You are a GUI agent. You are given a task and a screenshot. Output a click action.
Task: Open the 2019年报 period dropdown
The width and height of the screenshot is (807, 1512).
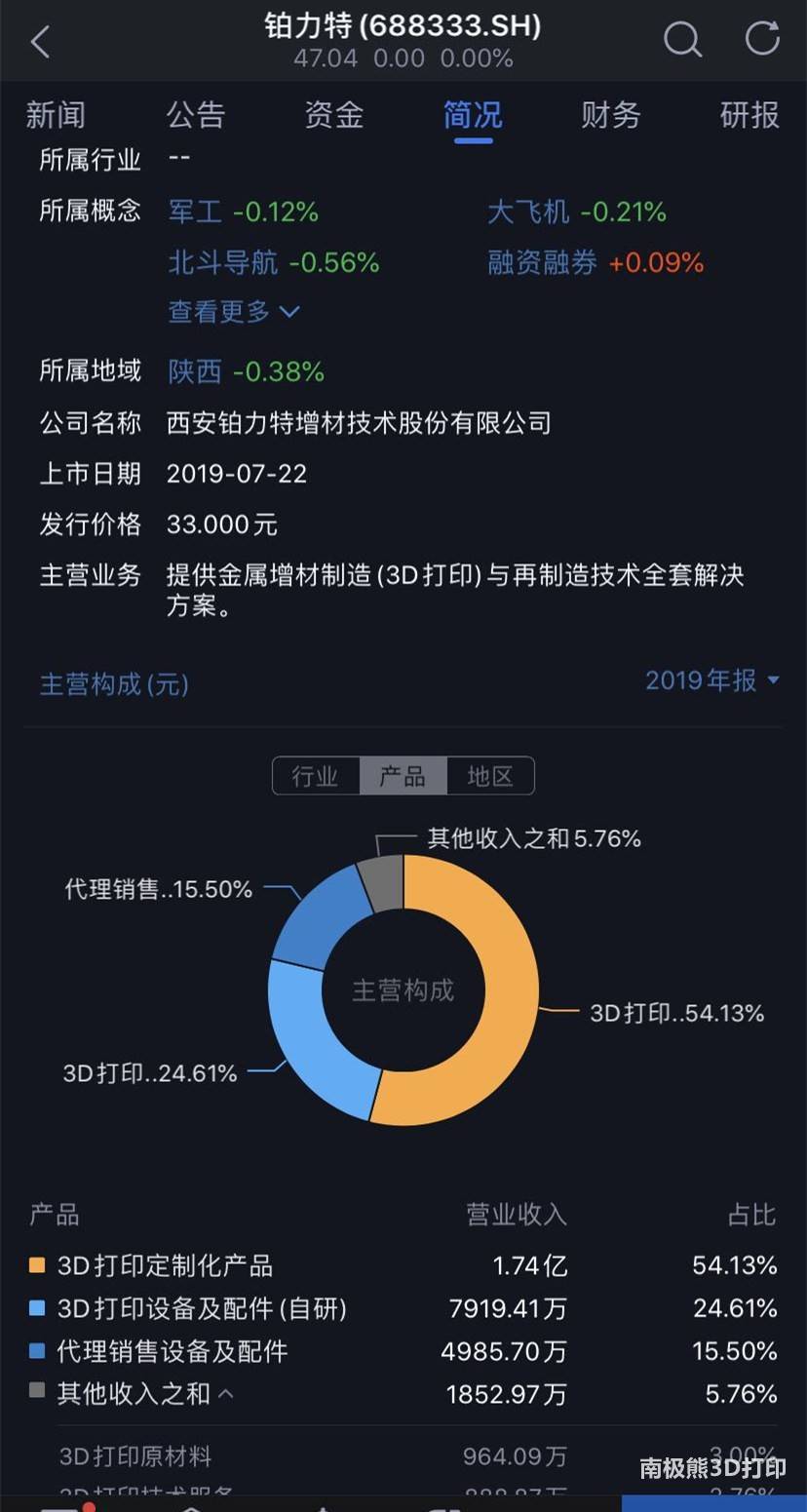[712, 680]
